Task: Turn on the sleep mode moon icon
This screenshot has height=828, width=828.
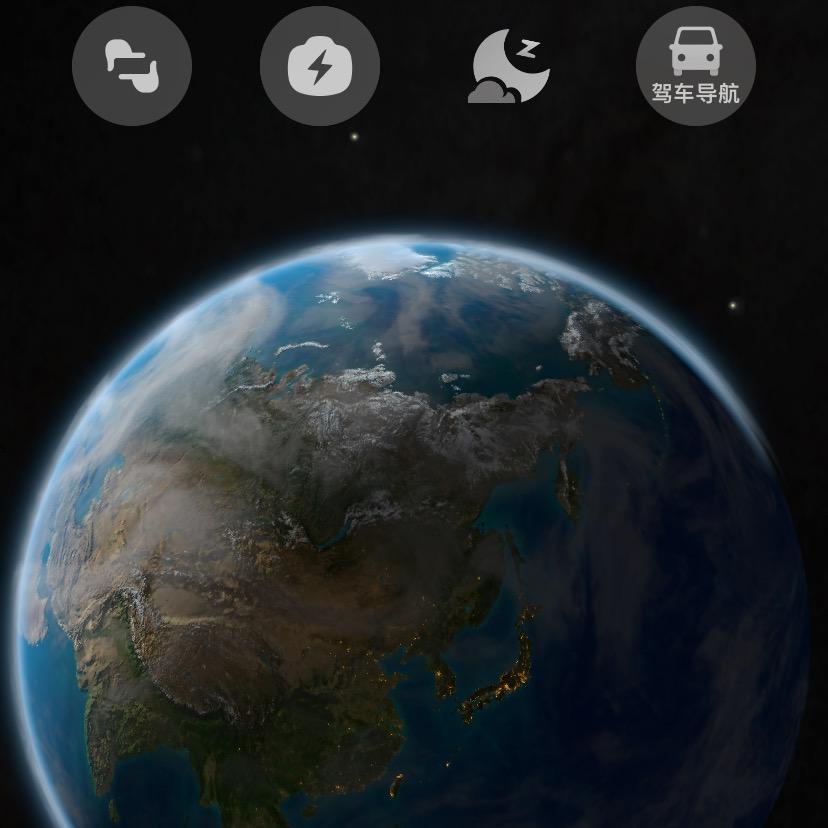Action: point(510,66)
